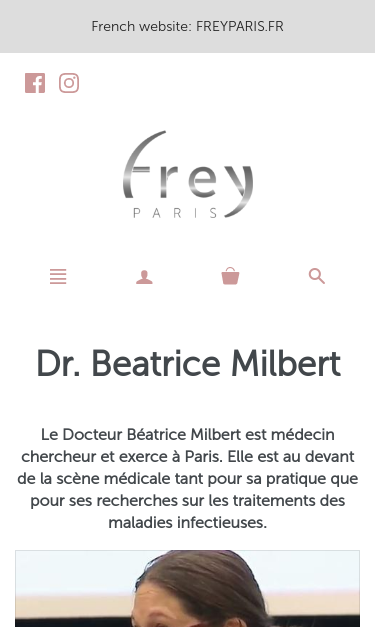Open the hamburger navigation menu
The height and width of the screenshot is (627, 375).
click(x=58, y=276)
